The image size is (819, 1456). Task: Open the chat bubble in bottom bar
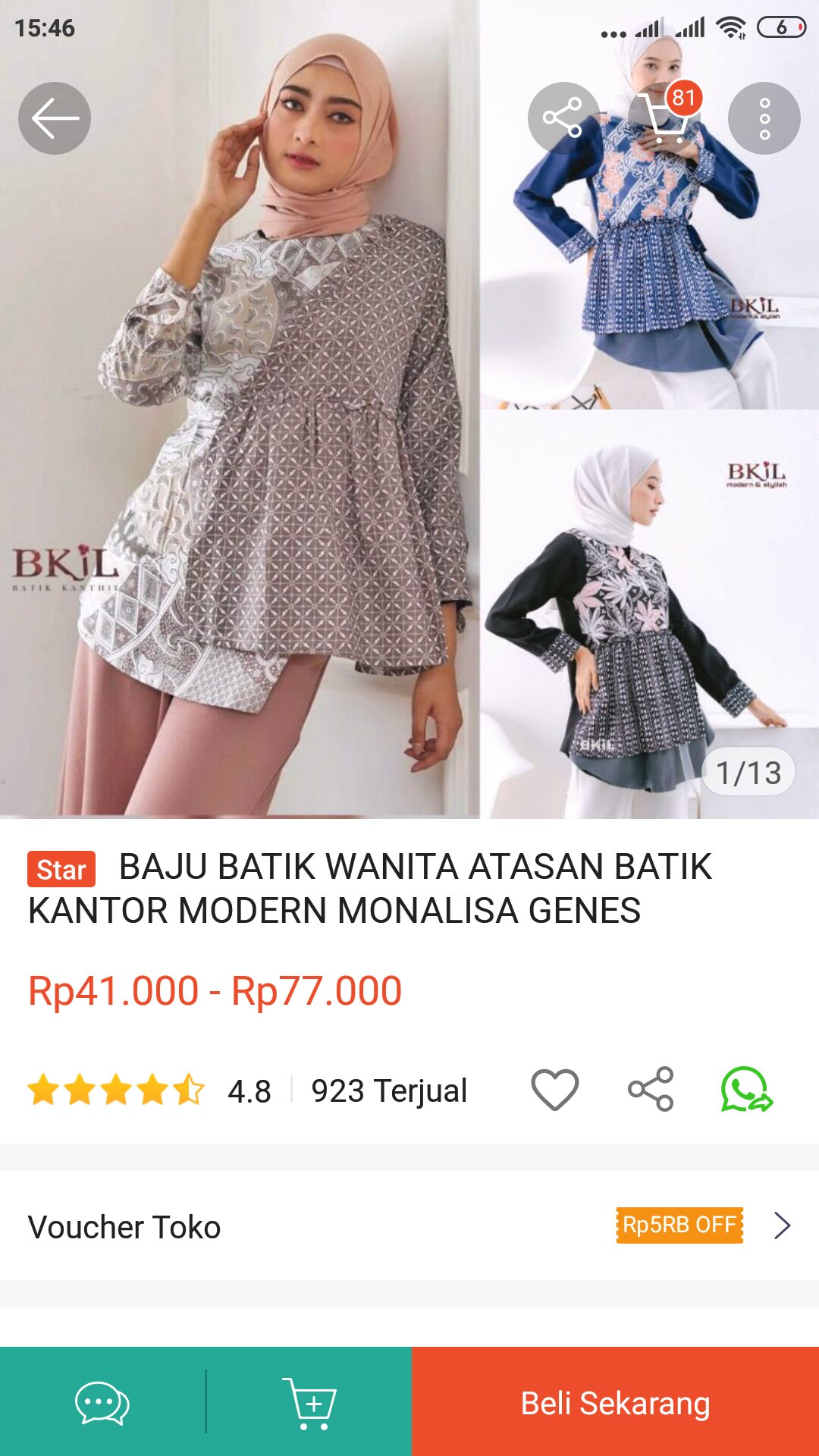pos(101,1403)
